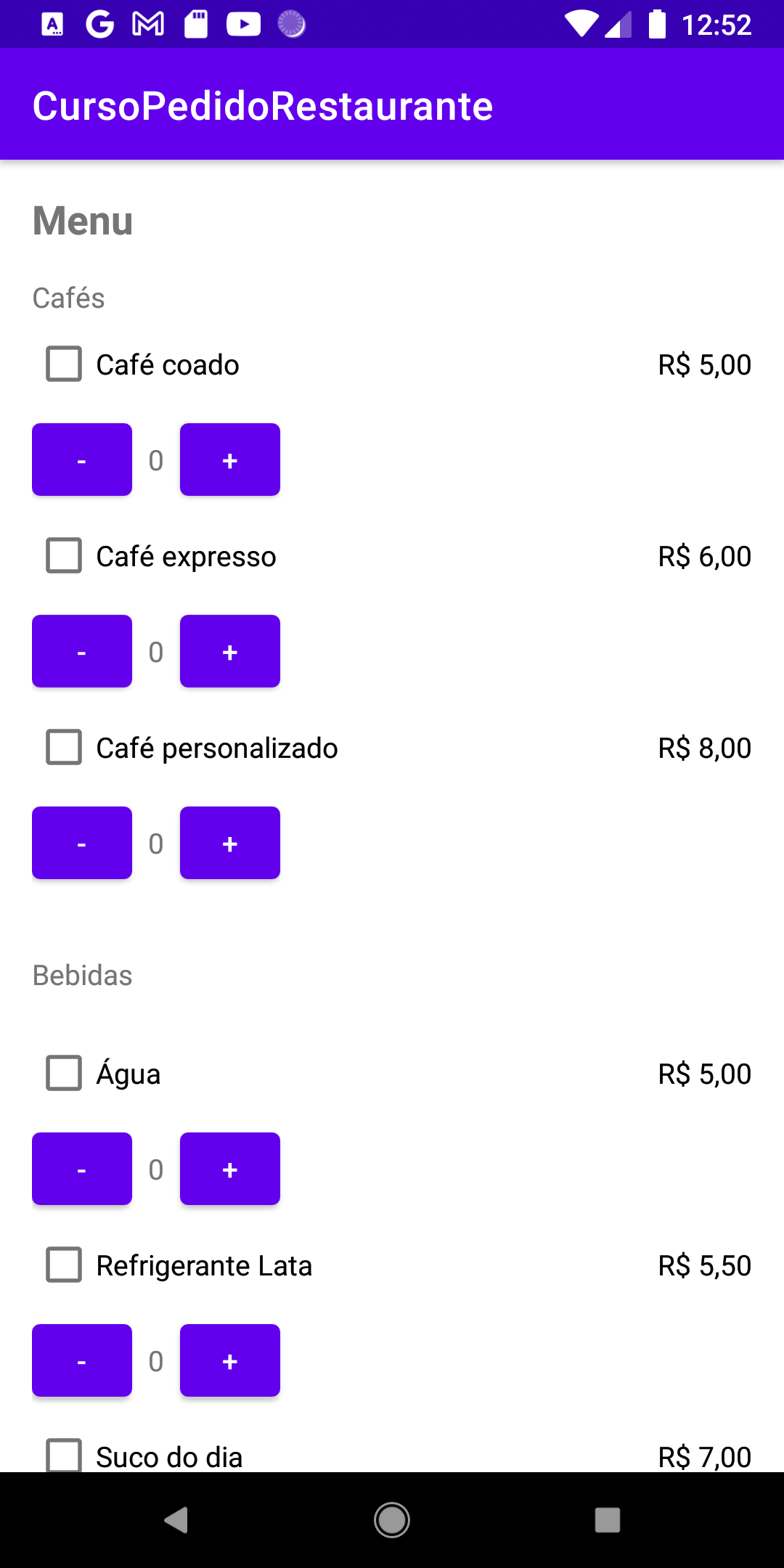Check the Refrigerante Lata checkbox

tap(64, 1265)
